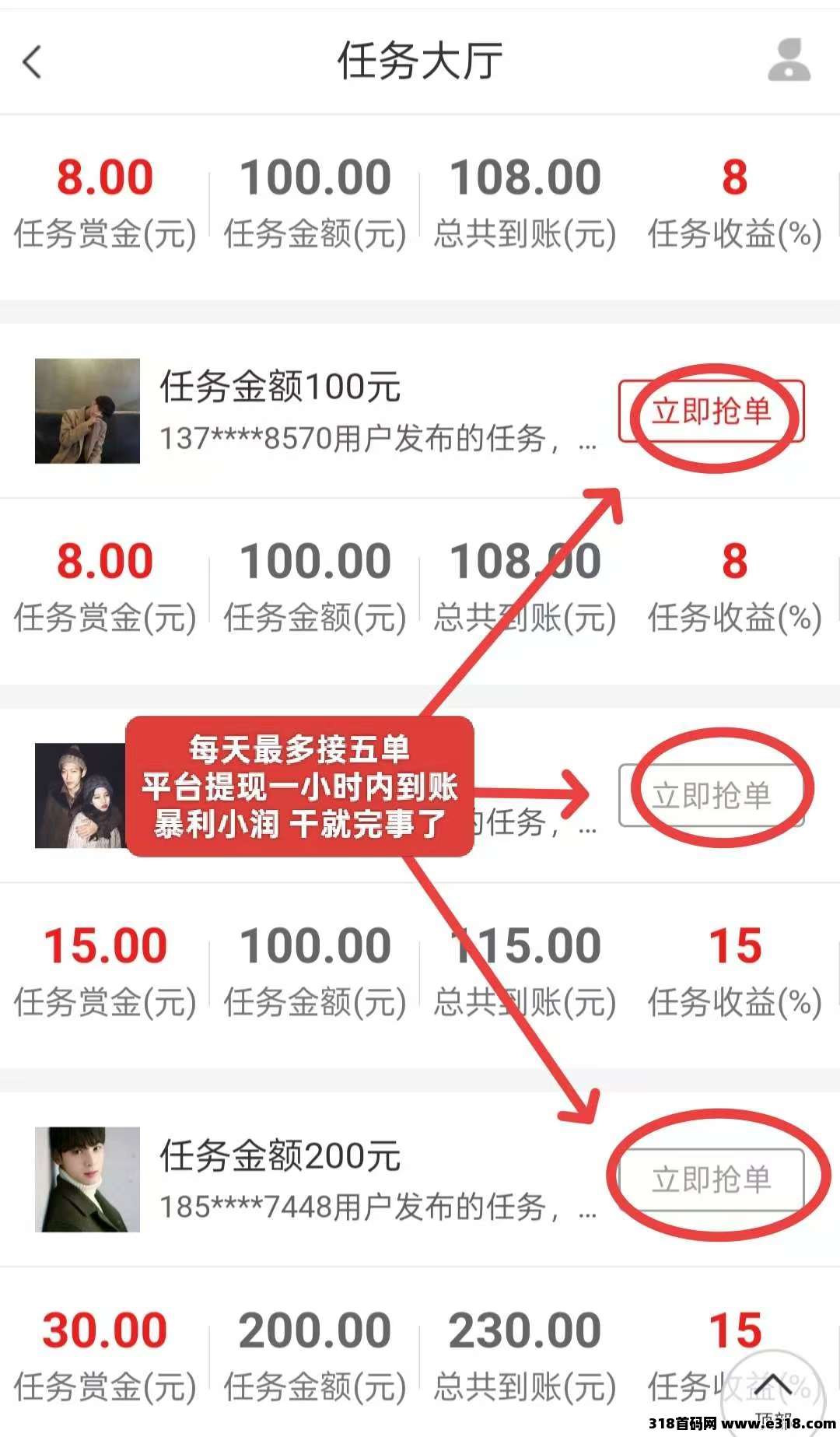Grab the order with 115.00 total payout

click(x=711, y=795)
